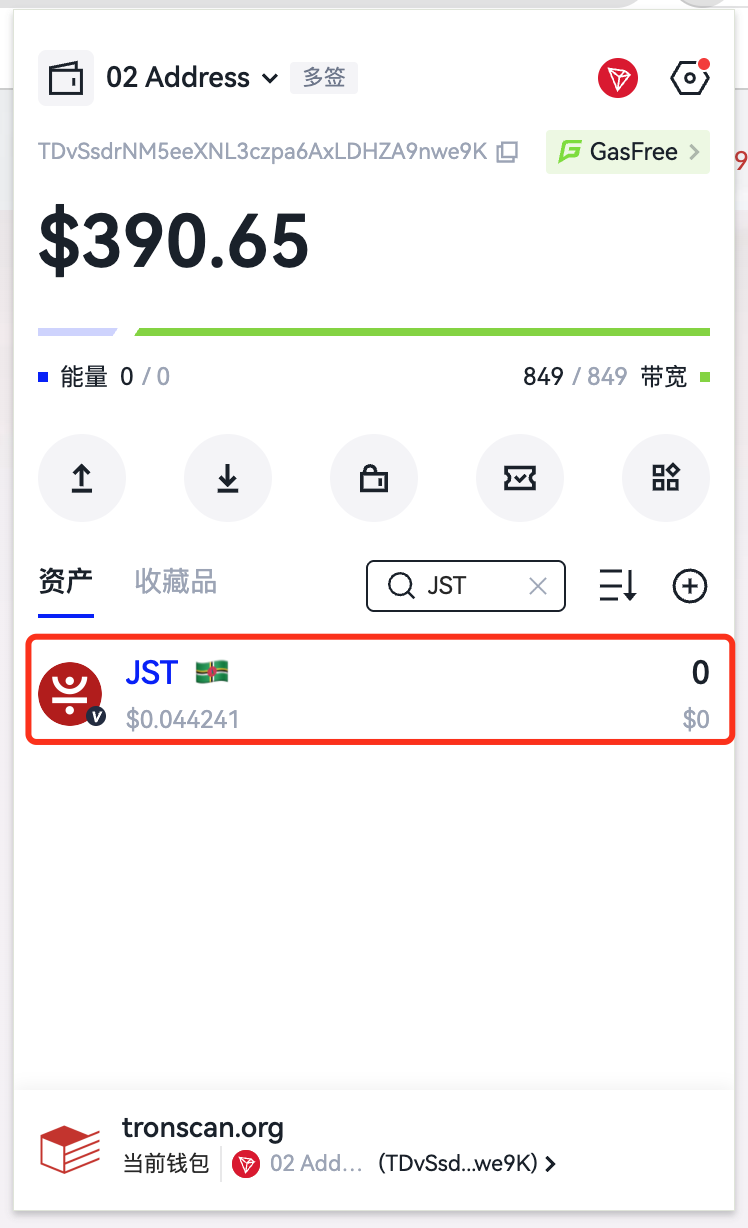Open the asset sort options

click(x=617, y=586)
